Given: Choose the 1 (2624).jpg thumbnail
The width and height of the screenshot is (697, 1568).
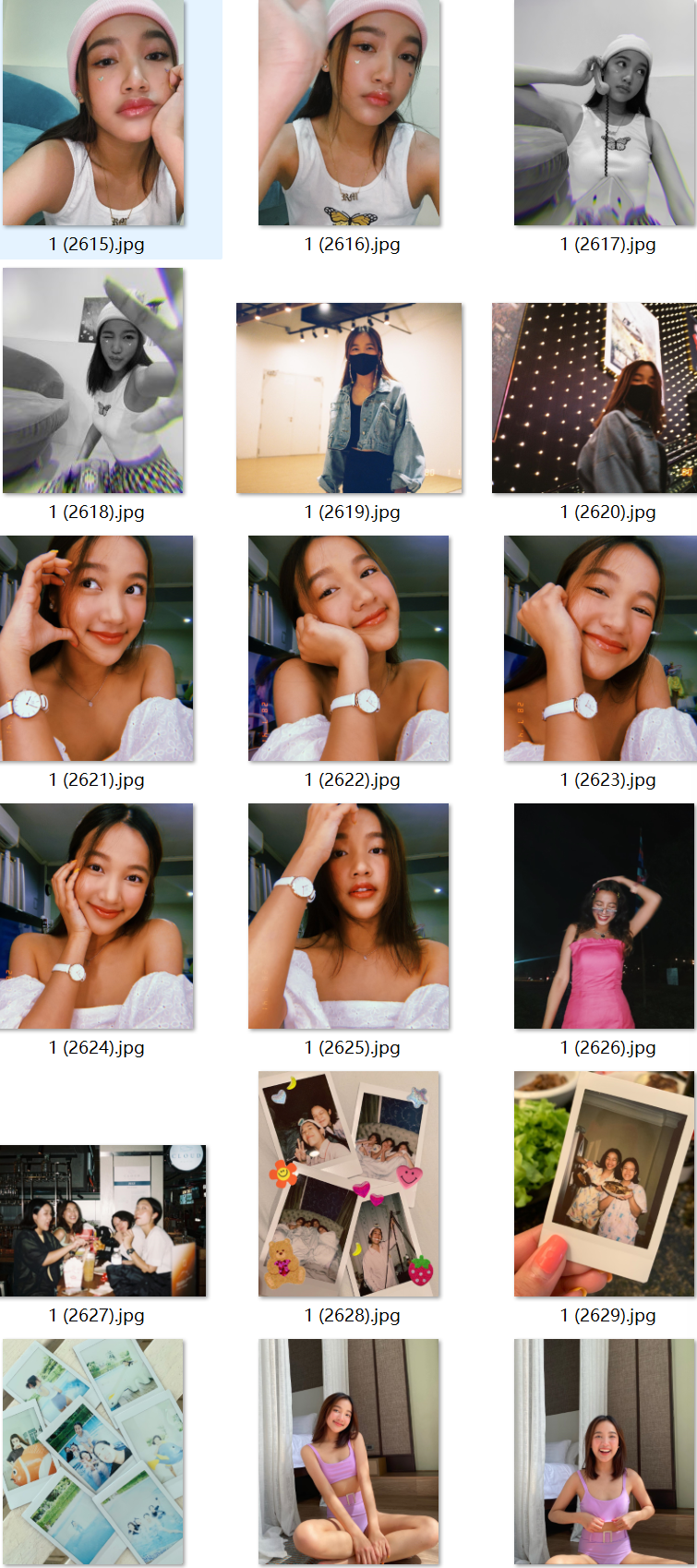Looking at the screenshot, I should (x=96, y=916).
